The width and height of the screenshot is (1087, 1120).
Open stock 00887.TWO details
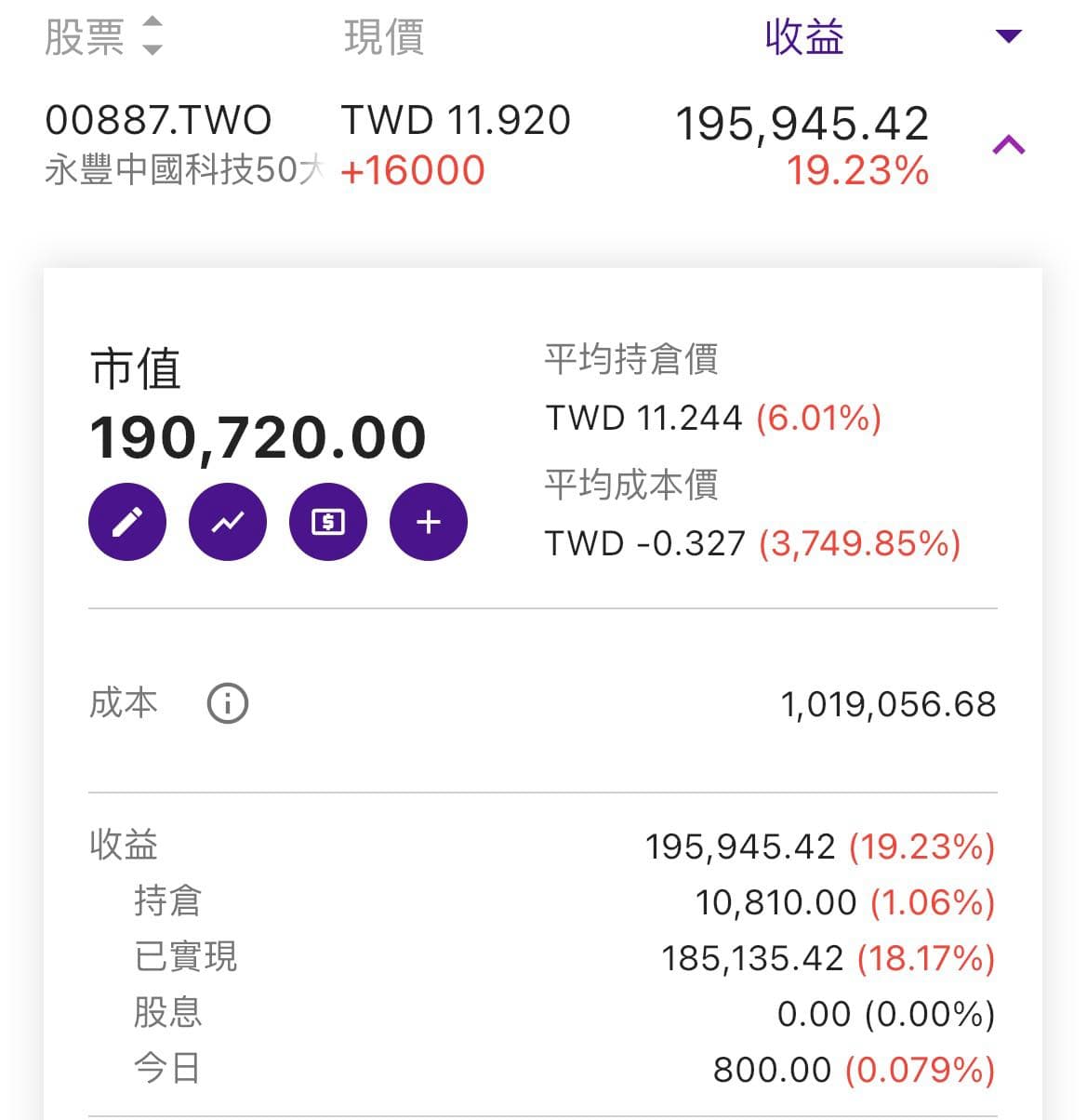pos(157,119)
